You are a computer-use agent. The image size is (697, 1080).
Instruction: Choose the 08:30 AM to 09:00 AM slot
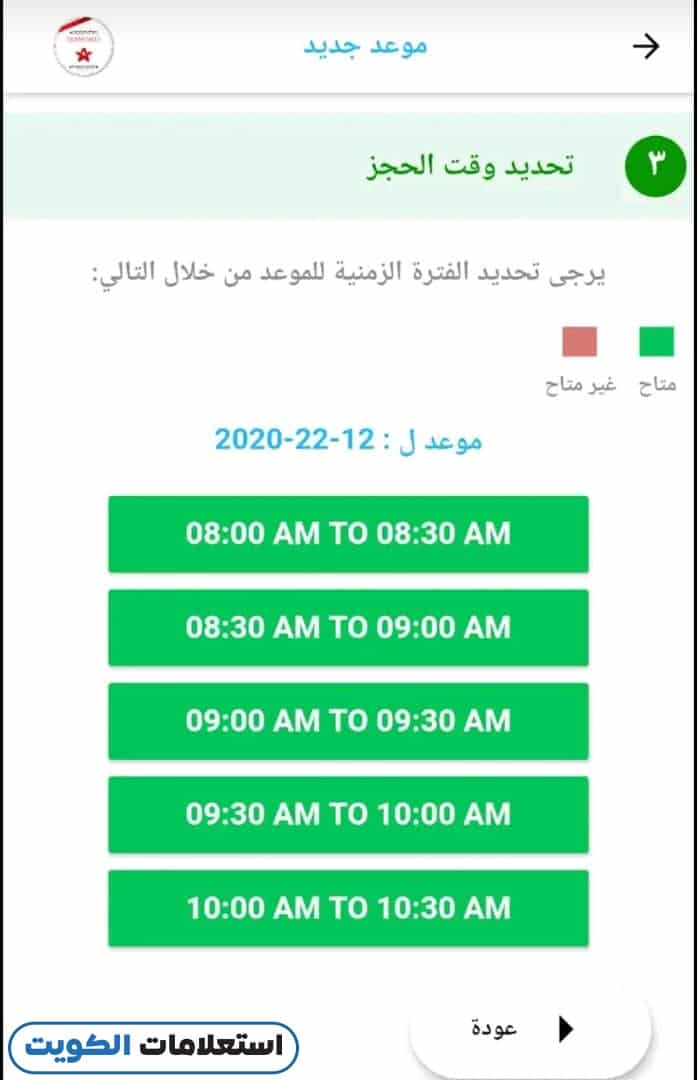point(348,627)
